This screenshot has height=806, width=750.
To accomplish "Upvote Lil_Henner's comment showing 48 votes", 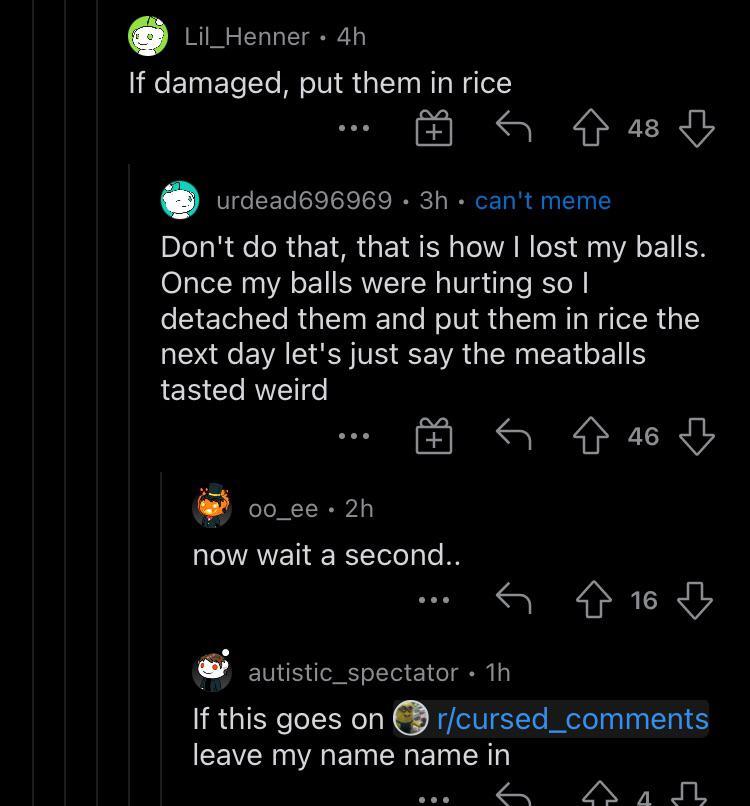I will [591, 127].
